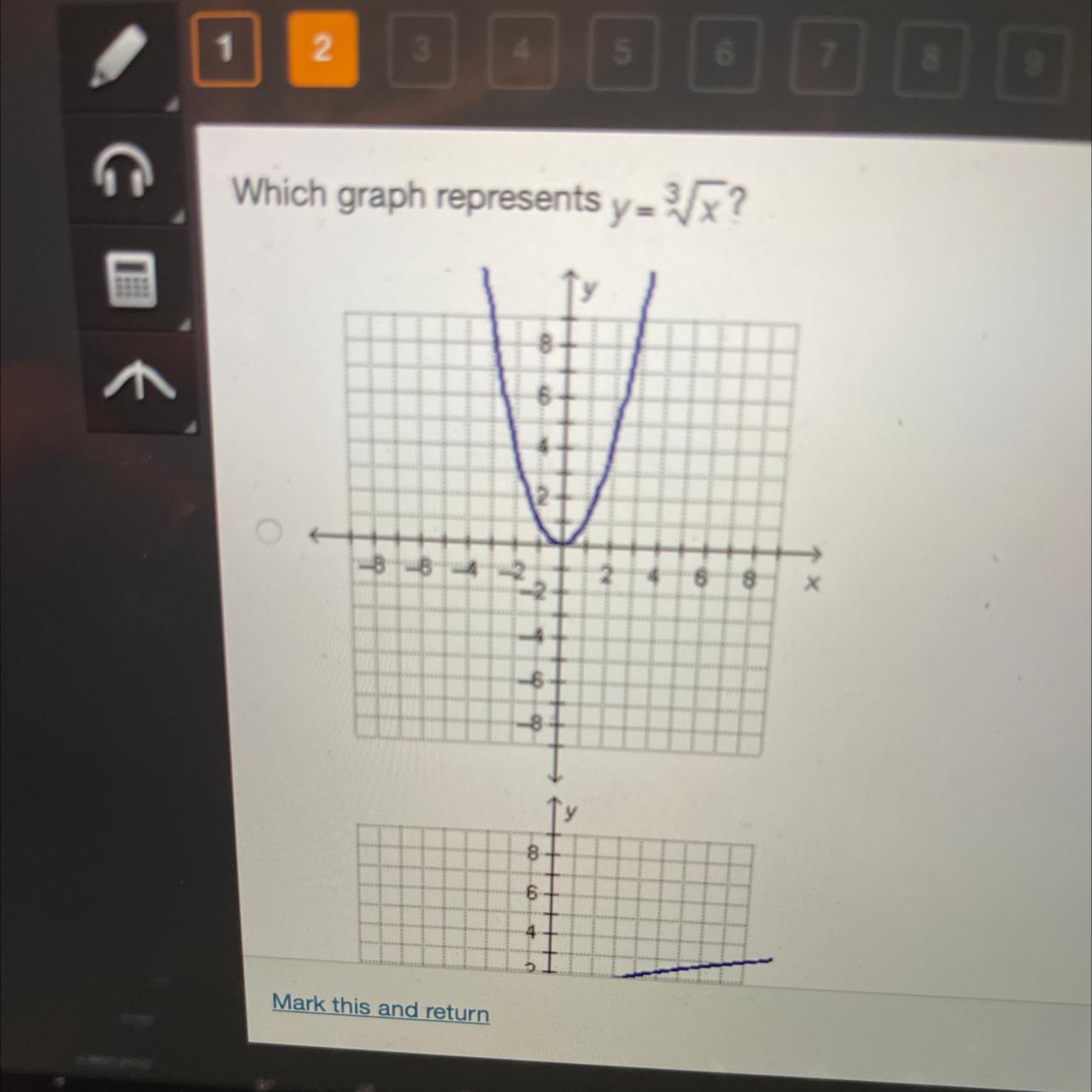Viewport: 1092px width, 1092px height.
Task: Go to question 2
Action: [321, 51]
